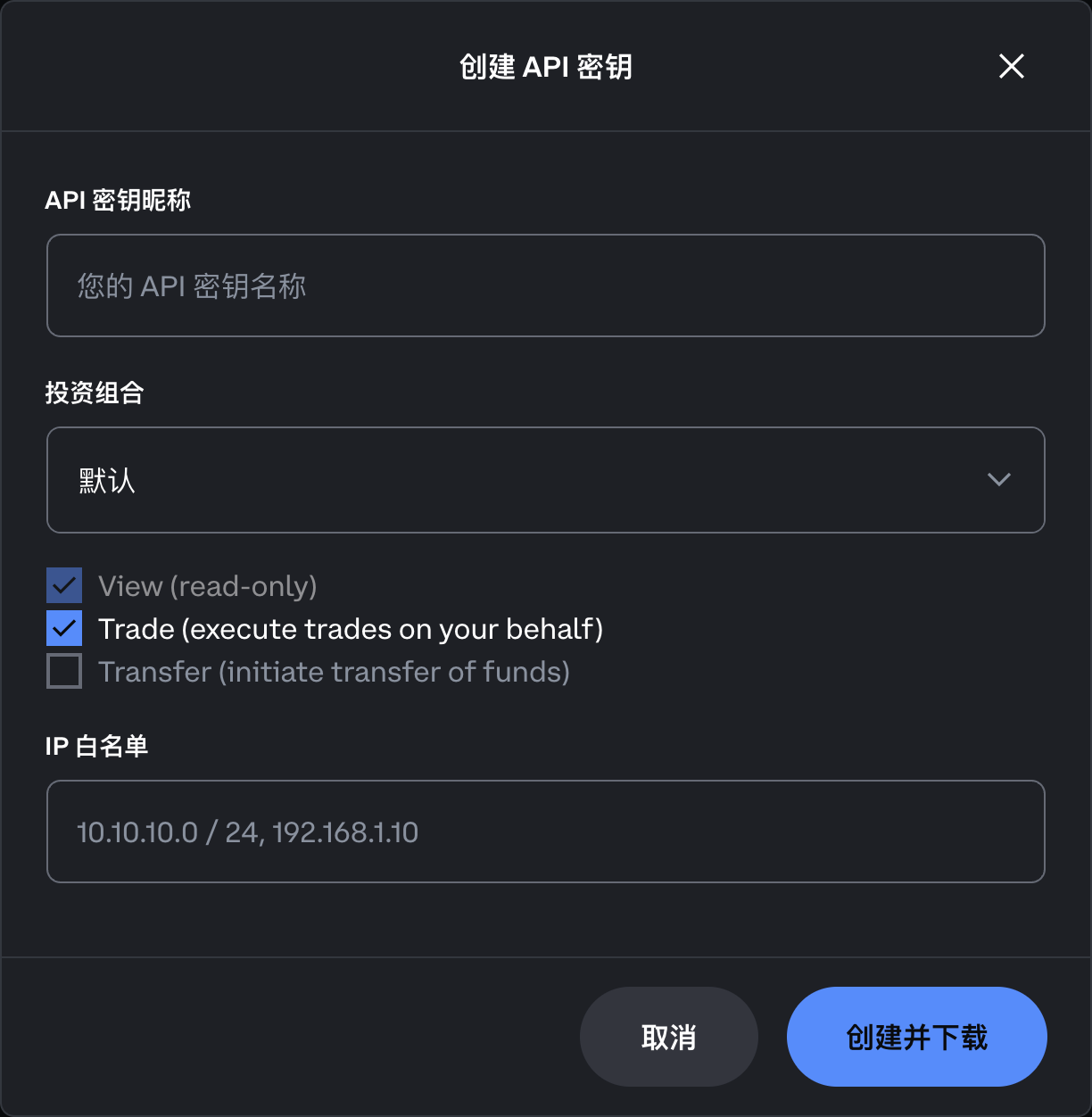This screenshot has width=1092, height=1117.
Task: Enable the Transfer permission checkbox
Action: click(x=64, y=672)
